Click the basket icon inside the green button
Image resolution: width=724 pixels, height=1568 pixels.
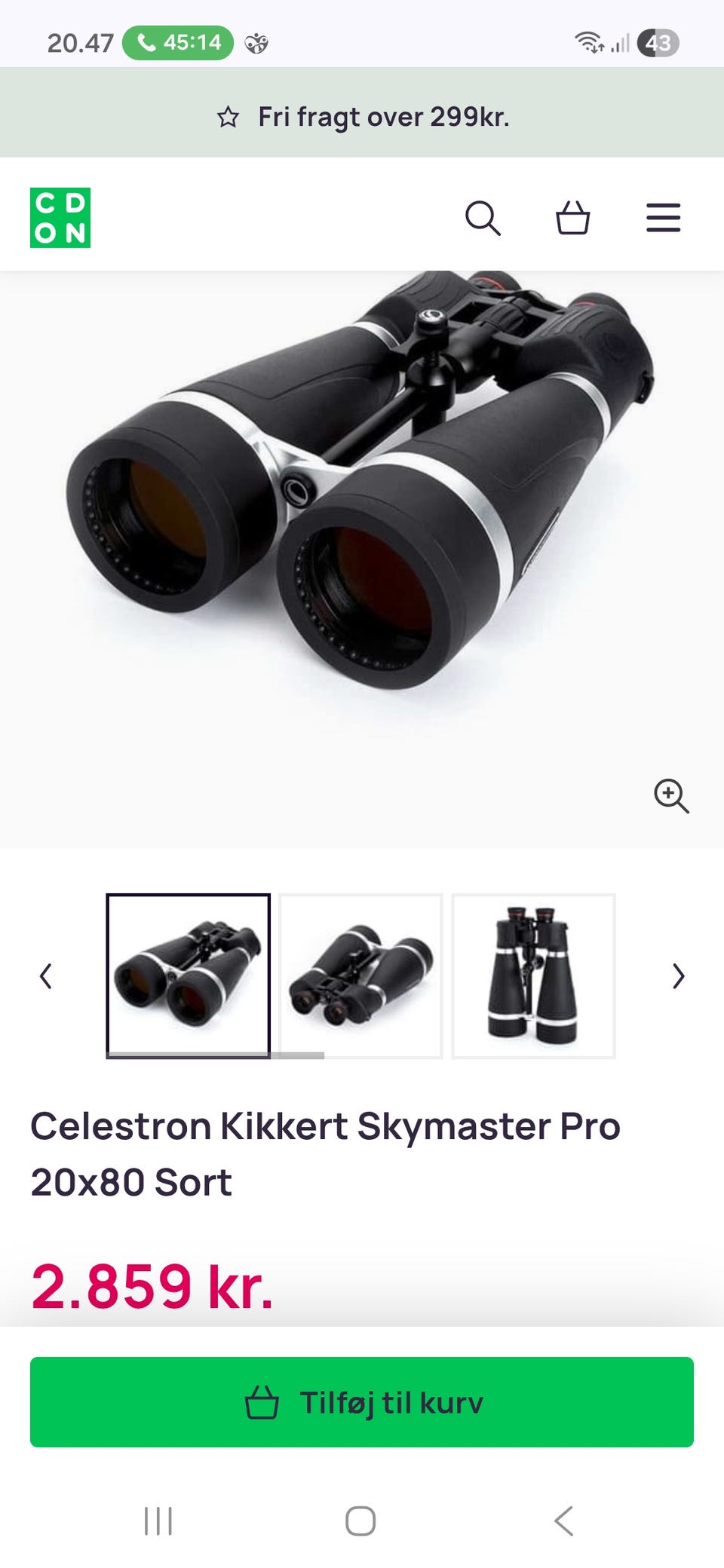coord(265,1403)
